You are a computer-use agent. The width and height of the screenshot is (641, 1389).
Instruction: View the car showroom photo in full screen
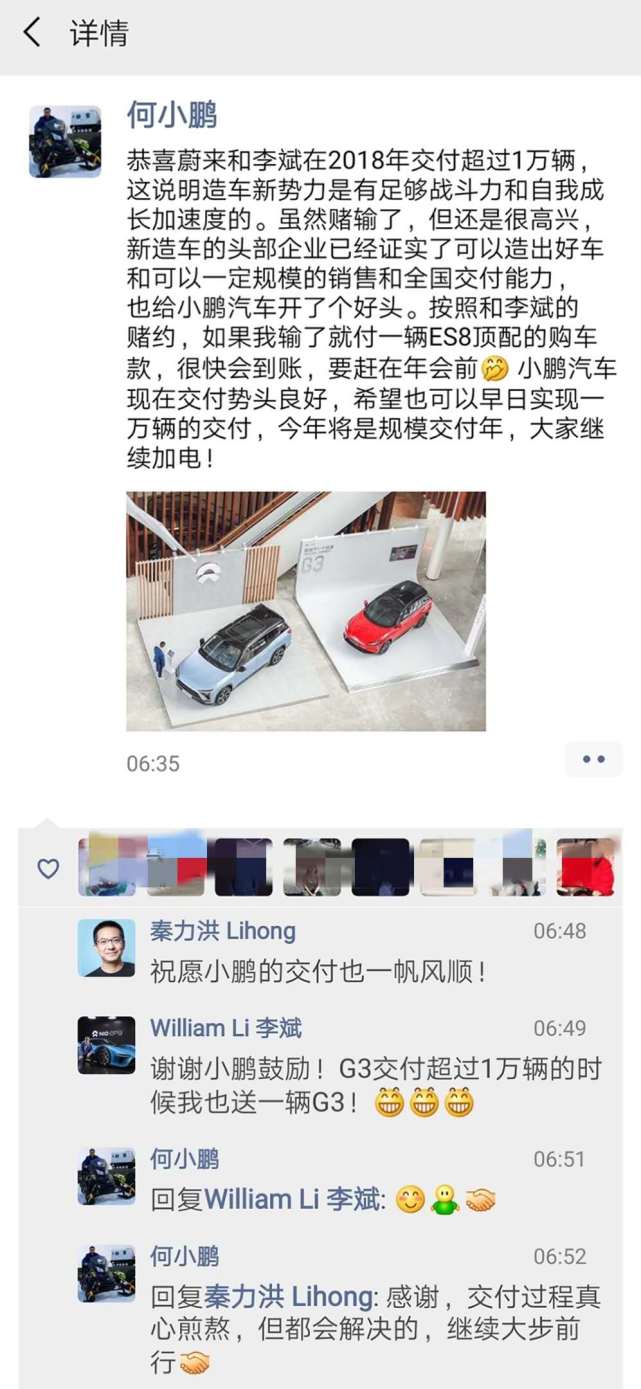pyautogui.click(x=306, y=611)
